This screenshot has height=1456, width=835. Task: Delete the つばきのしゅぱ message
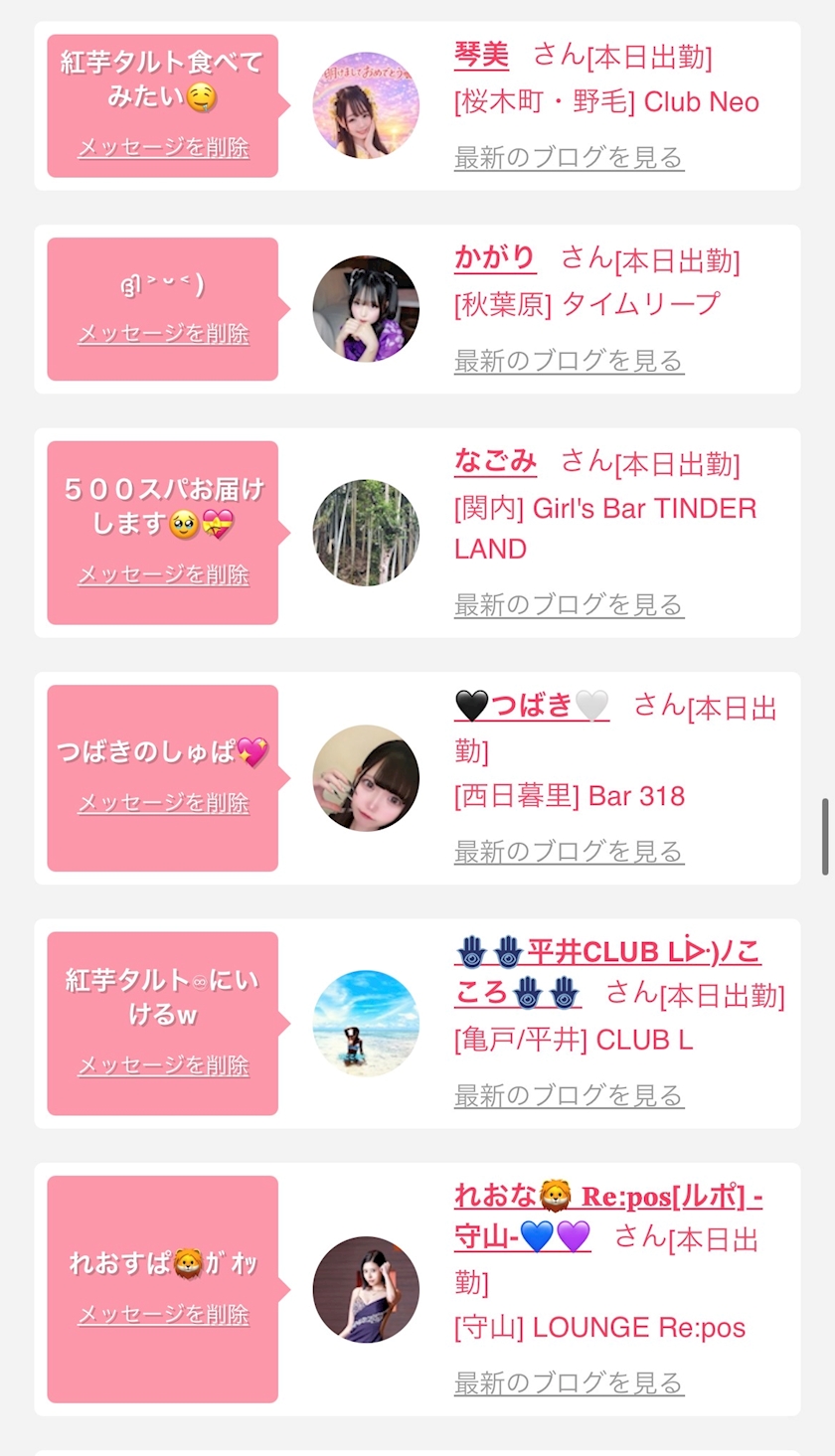click(x=163, y=802)
